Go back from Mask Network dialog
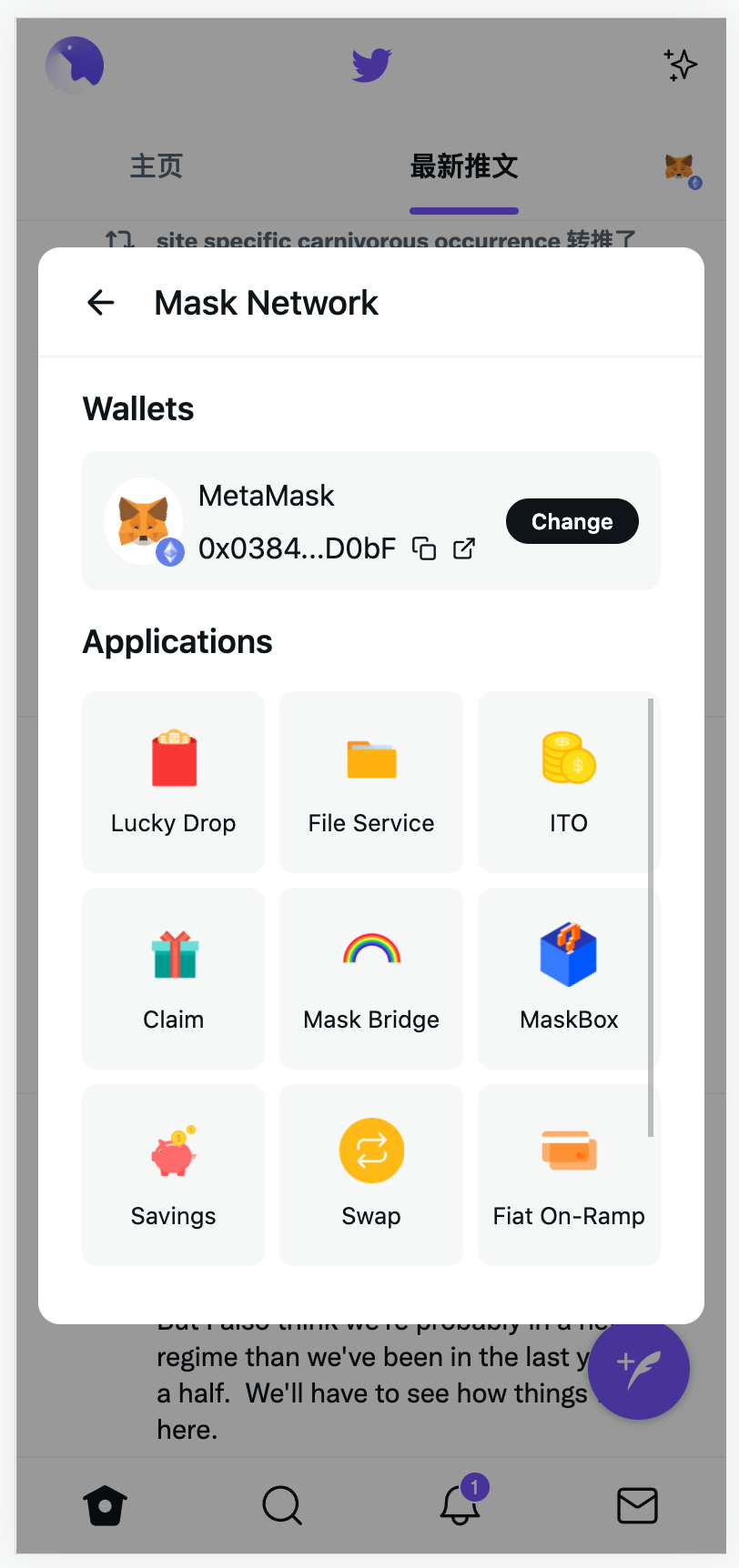Image resolution: width=739 pixels, height=1568 pixels. coord(101,302)
